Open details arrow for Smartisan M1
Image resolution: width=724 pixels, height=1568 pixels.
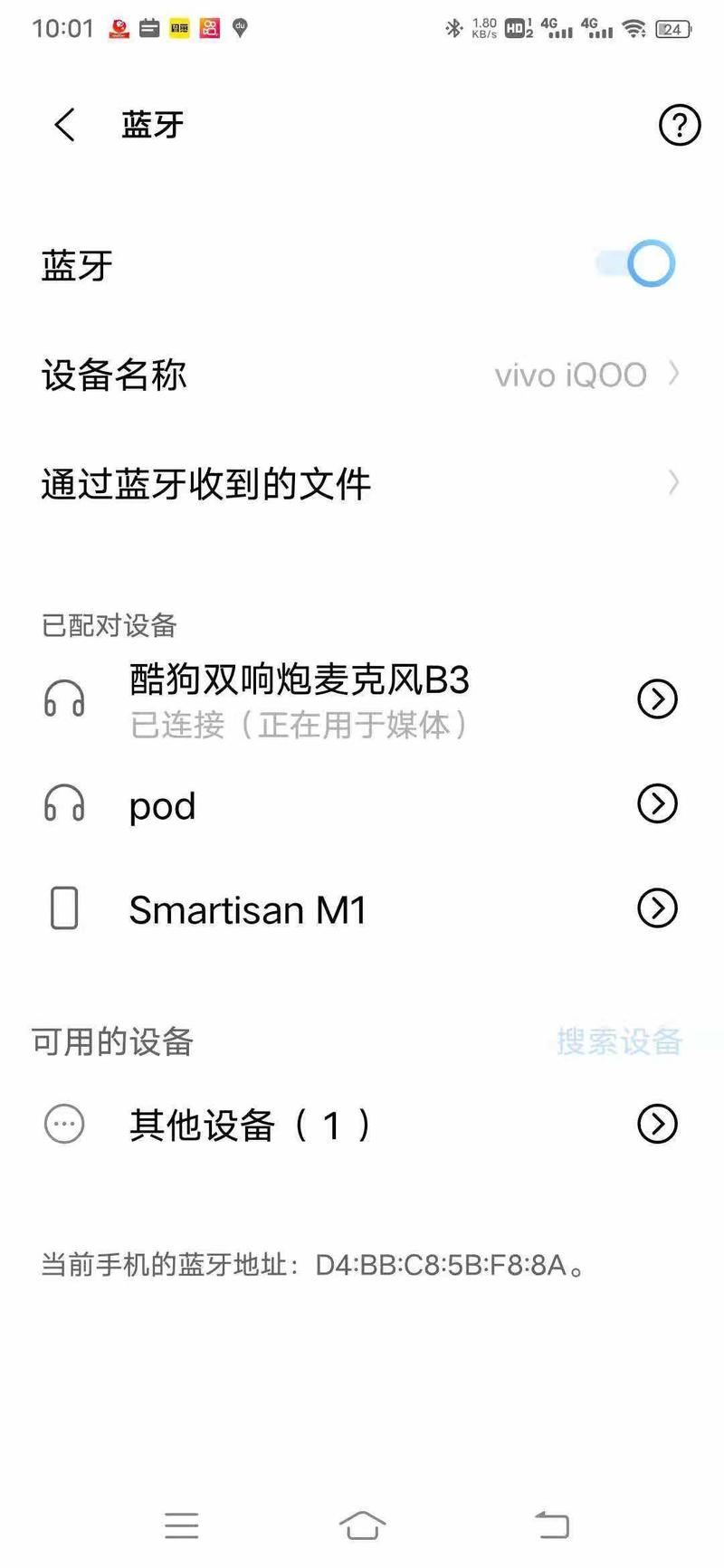pyautogui.click(x=657, y=908)
